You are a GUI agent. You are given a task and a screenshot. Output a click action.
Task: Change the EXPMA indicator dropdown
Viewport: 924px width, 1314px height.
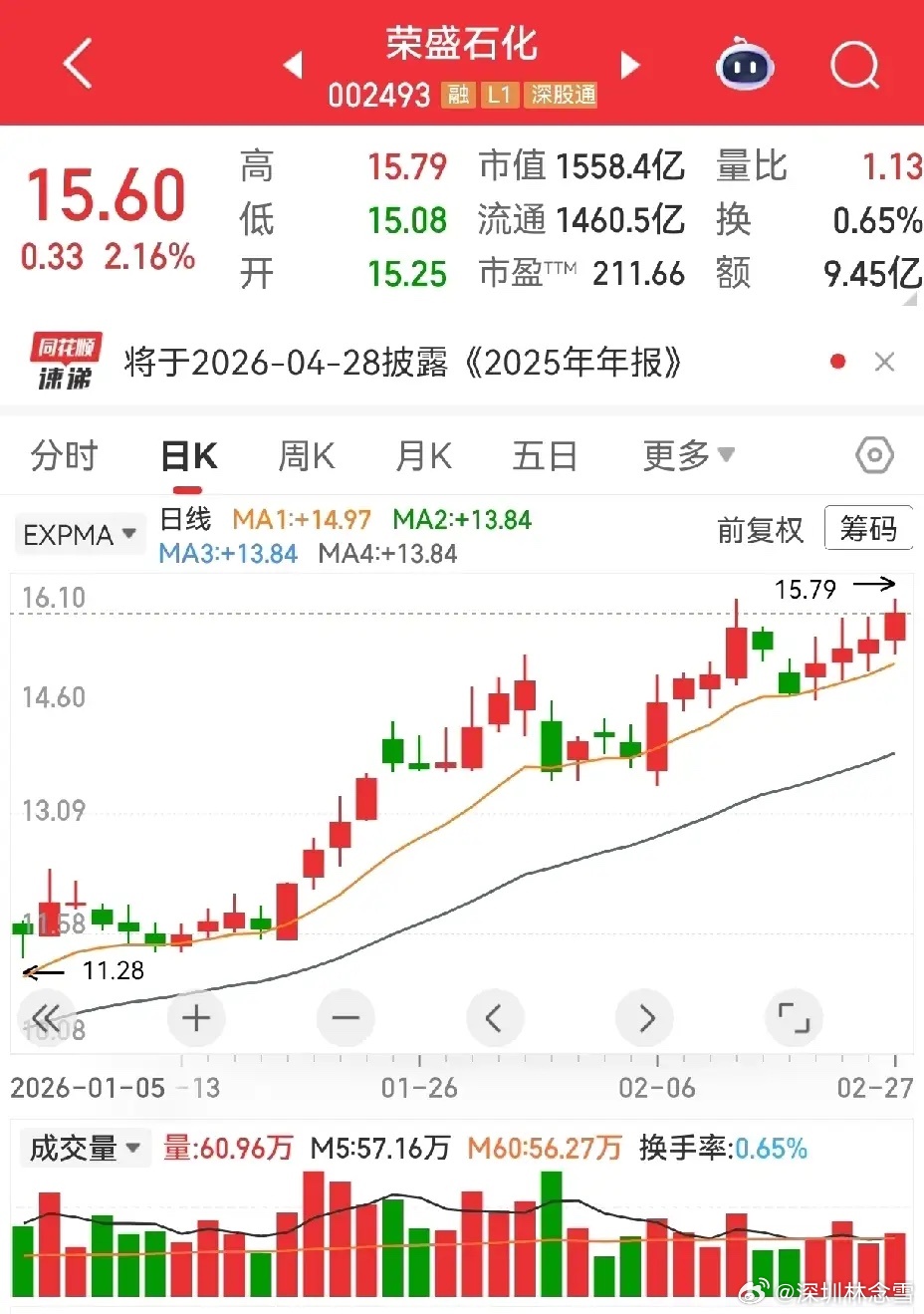(x=80, y=535)
